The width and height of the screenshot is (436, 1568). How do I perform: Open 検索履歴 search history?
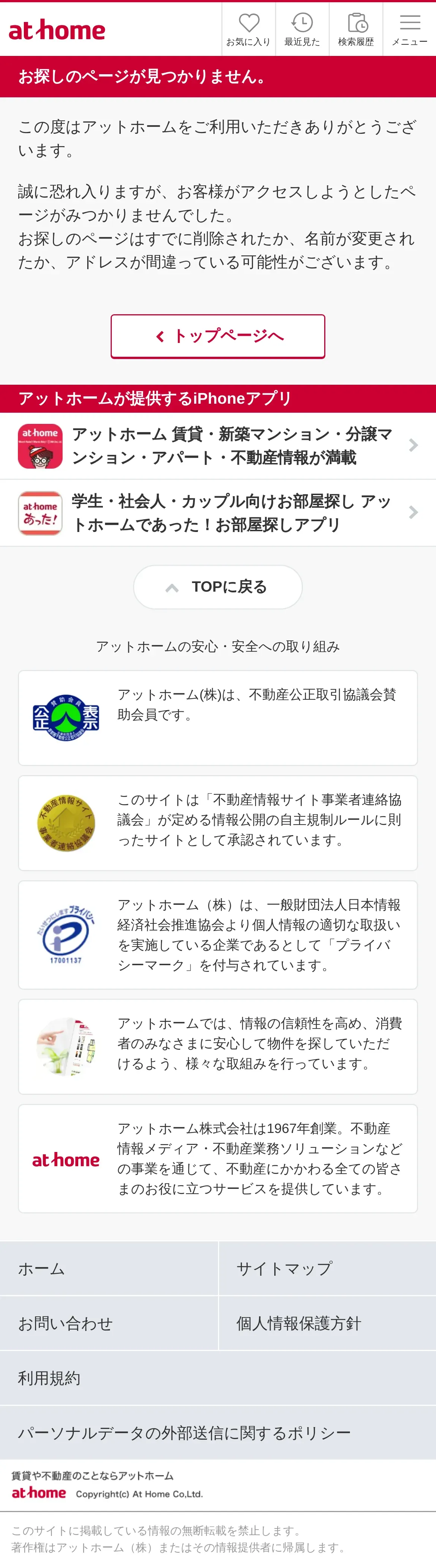coord(356,29)
